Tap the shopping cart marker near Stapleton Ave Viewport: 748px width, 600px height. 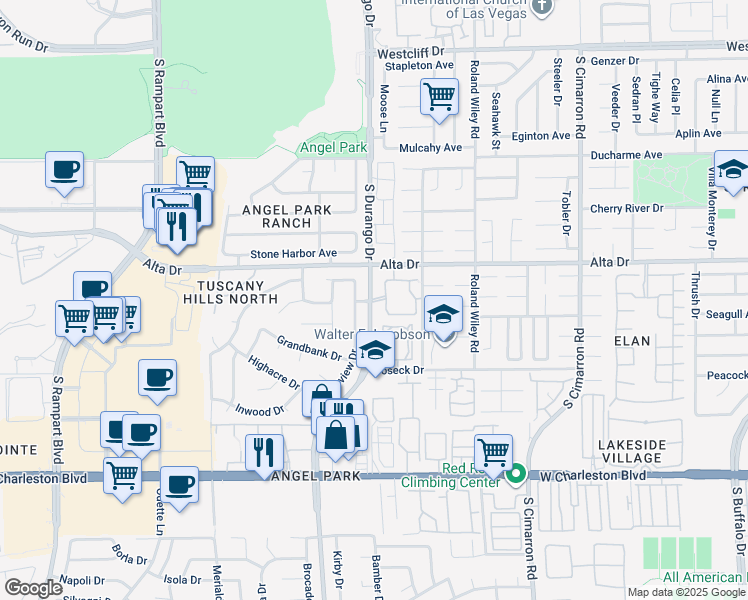[439, 97]
